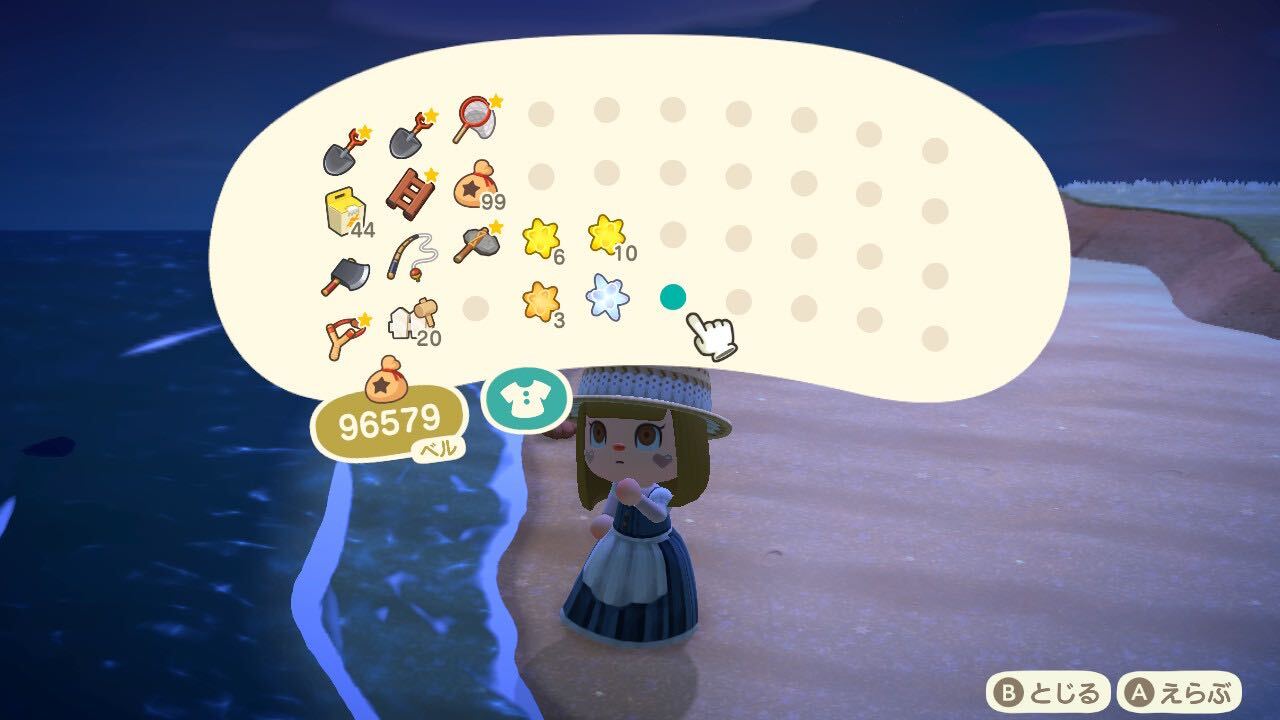Screen dimensions: 1280x720
Task: Select the star fragment stack of 6
Action: pyautogui.click(x=541, y=240)
